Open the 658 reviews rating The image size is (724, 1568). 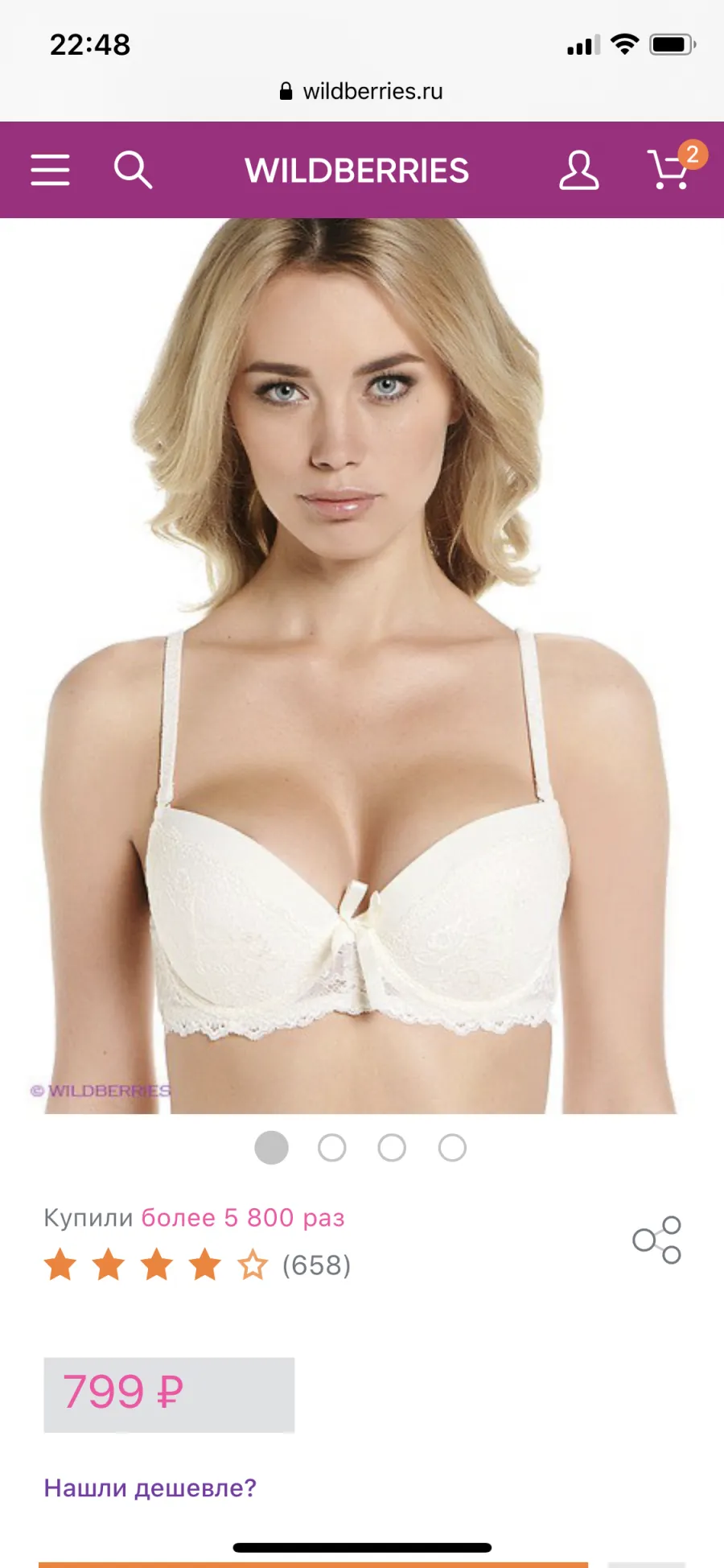pyautogui.click(x=197, y=1265)
